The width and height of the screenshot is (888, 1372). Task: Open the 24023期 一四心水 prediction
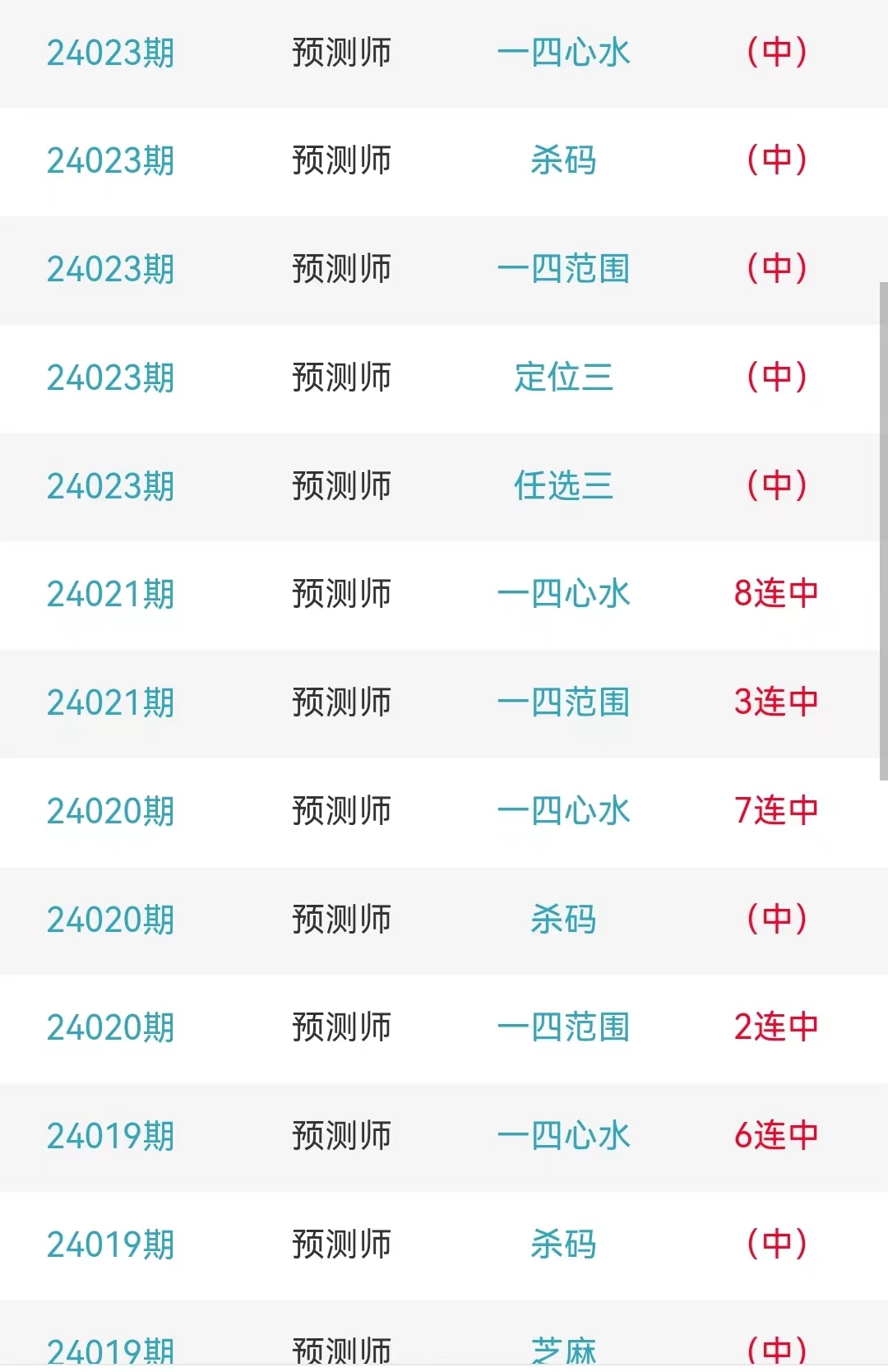pos(563,53)
